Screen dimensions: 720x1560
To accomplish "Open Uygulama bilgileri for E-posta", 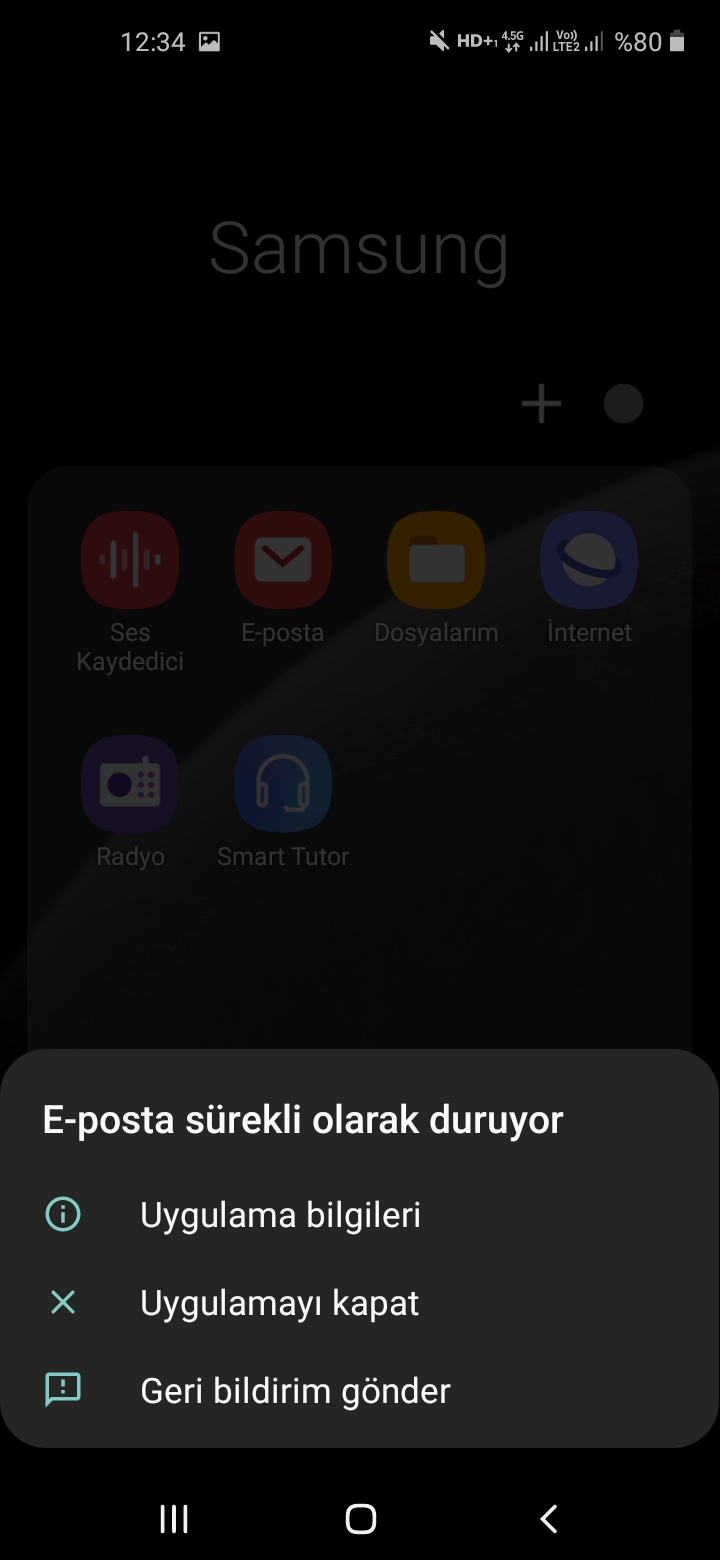I will (x=280, y=1215).
